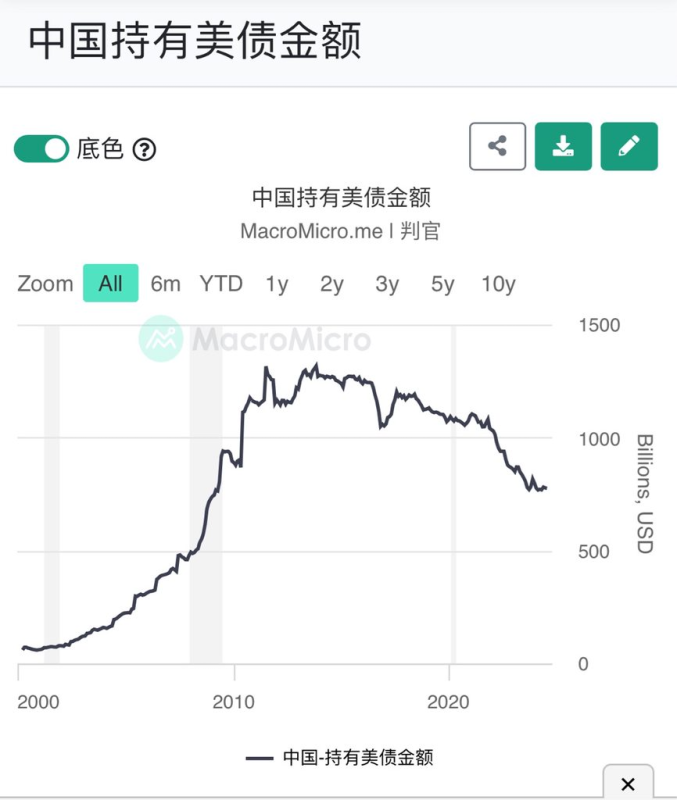Open the 底色 help question mark
This screenshot has width=677, height=800.
145,150
